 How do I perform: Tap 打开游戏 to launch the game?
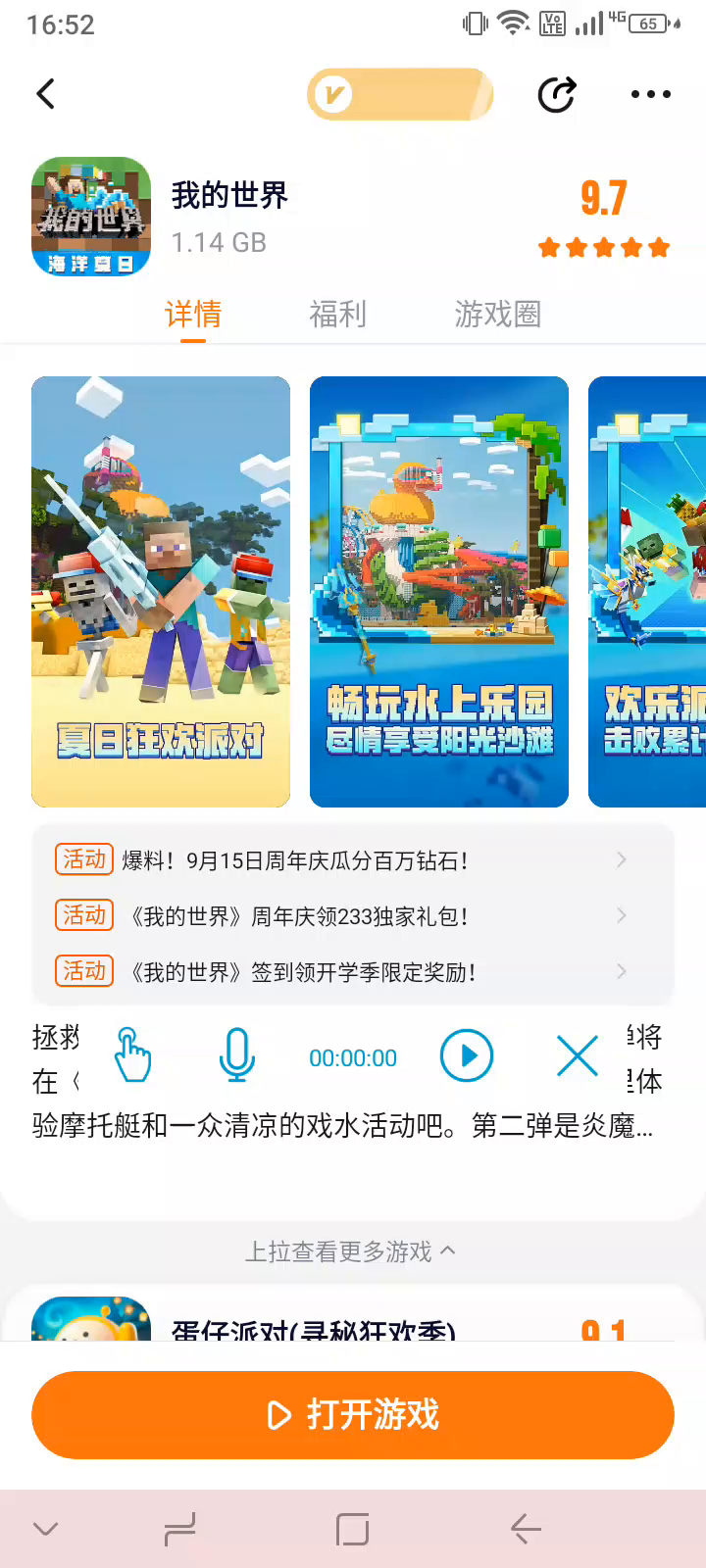353,1415
